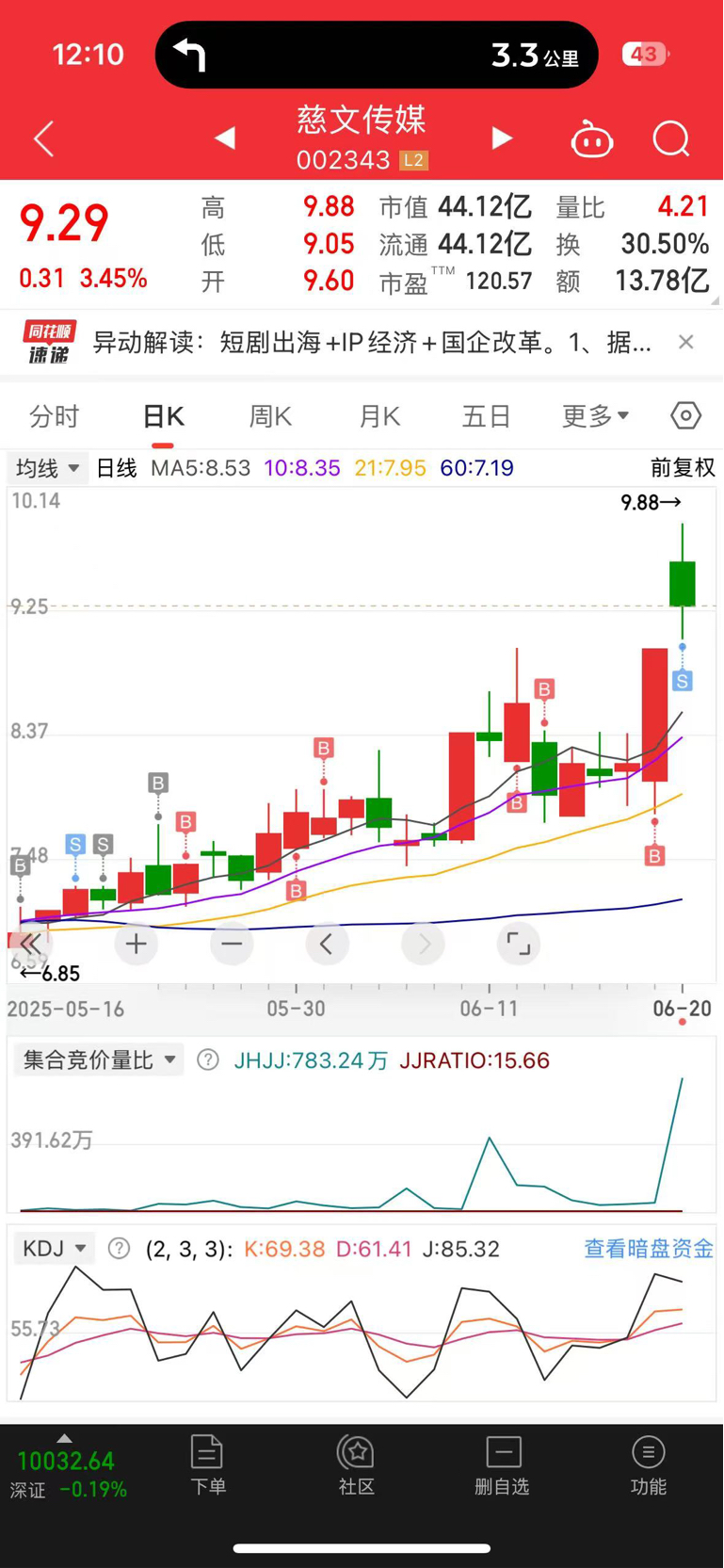Image resolution: width=724 pixels, height=1568 pixels.
Task: Switch to the previous stock
Action: [224, 138]
